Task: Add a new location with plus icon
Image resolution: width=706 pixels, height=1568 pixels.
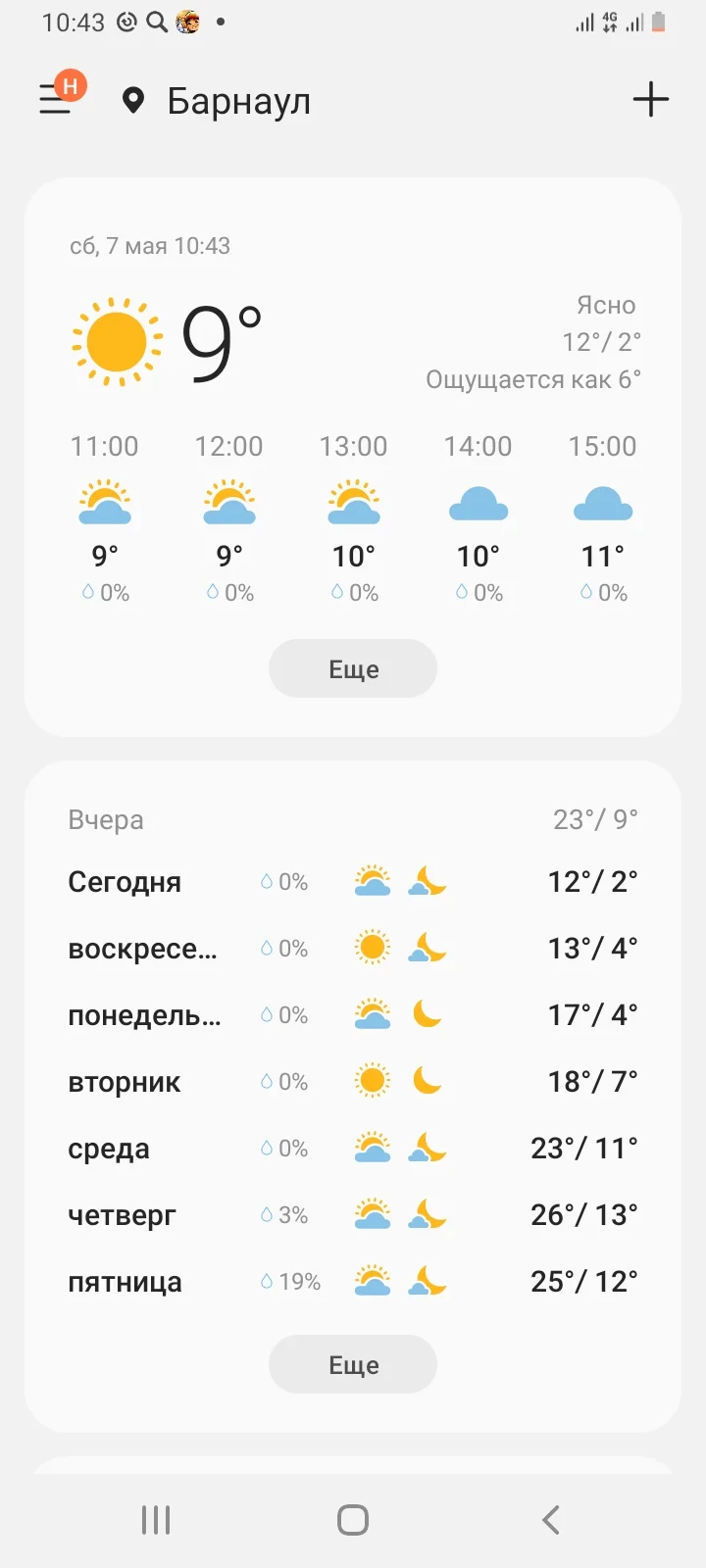Action: [650, 100]
